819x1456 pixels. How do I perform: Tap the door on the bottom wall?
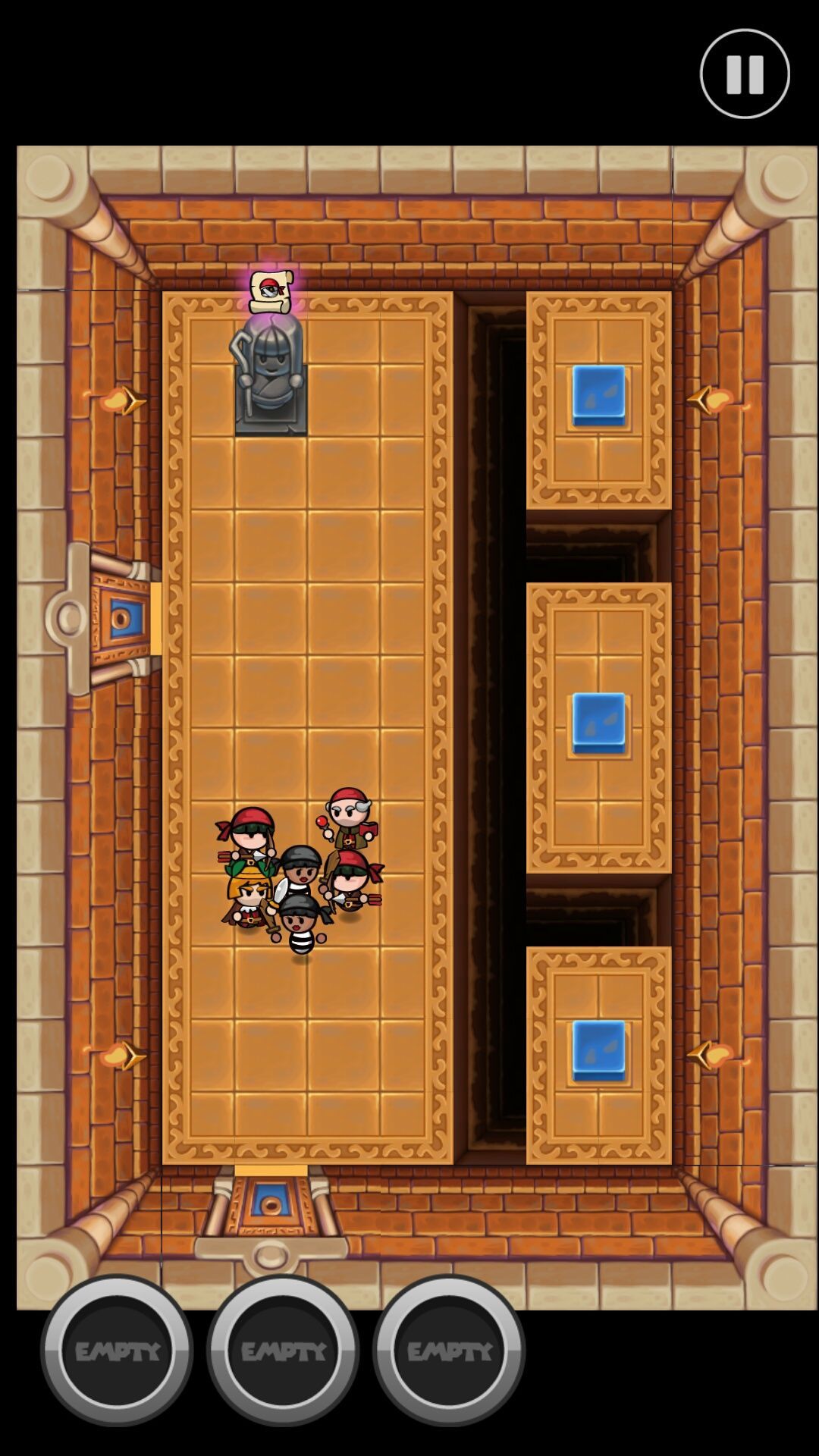271,1206
